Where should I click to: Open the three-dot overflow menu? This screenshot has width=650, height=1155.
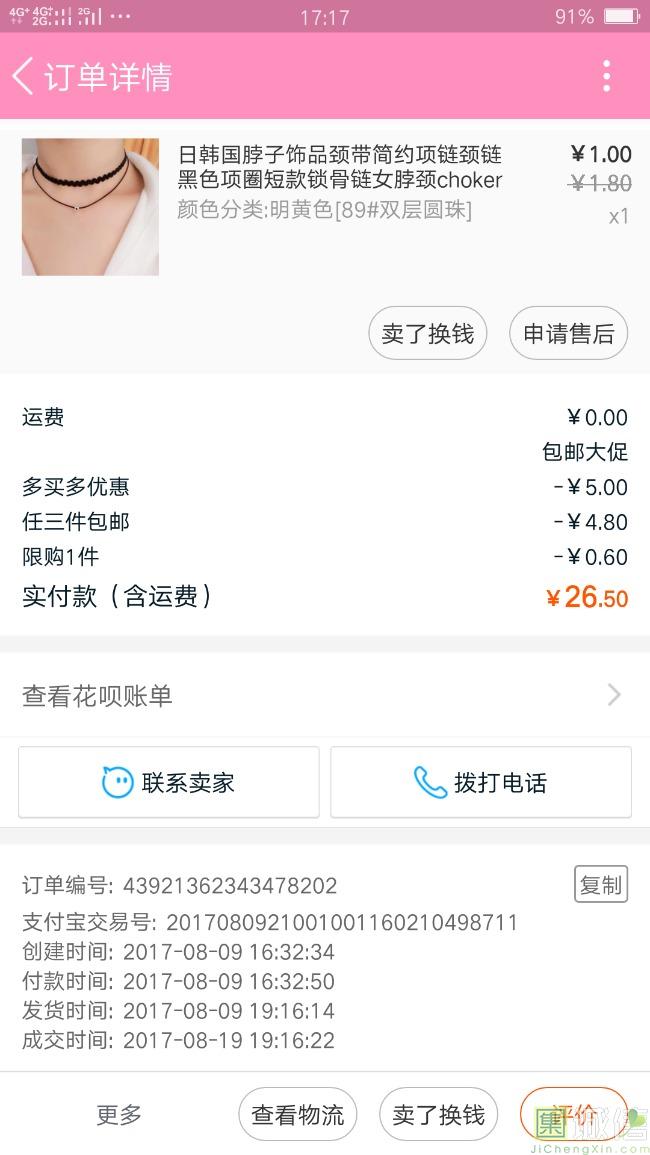(x=606, y=76)
